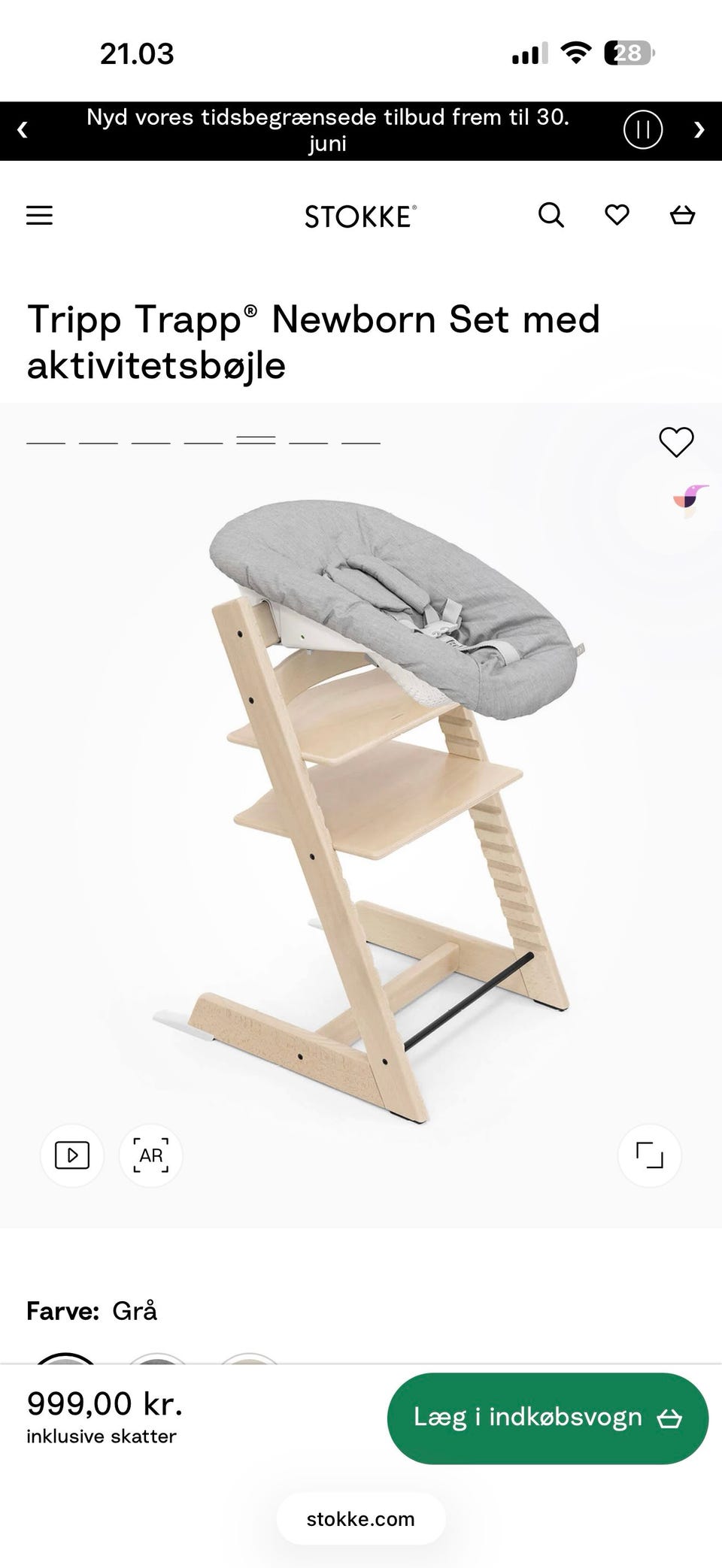Screen dimensions: 722x1568
Task: Pause the promo banner rotation
Action: (x=643, y=130)
